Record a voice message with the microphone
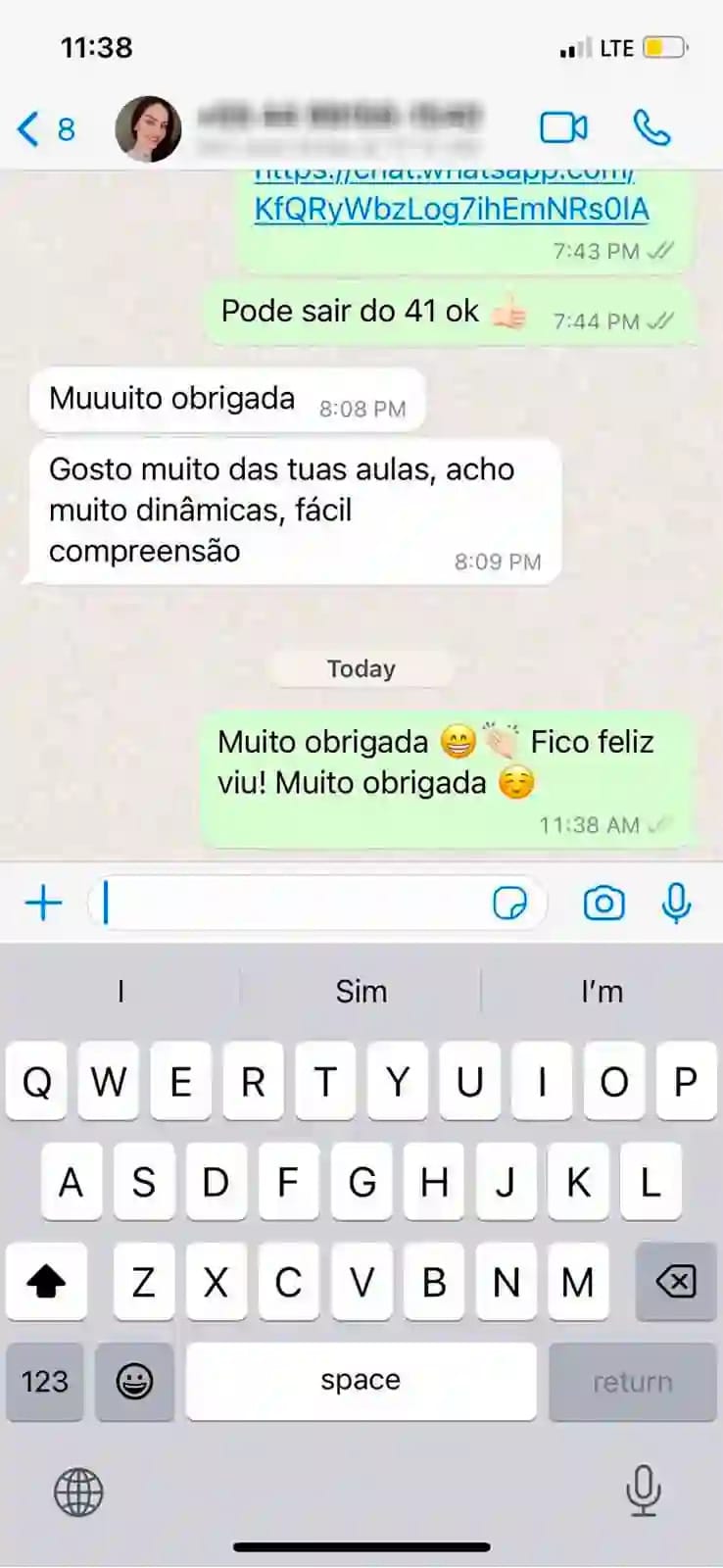 (x=674, y=903)
